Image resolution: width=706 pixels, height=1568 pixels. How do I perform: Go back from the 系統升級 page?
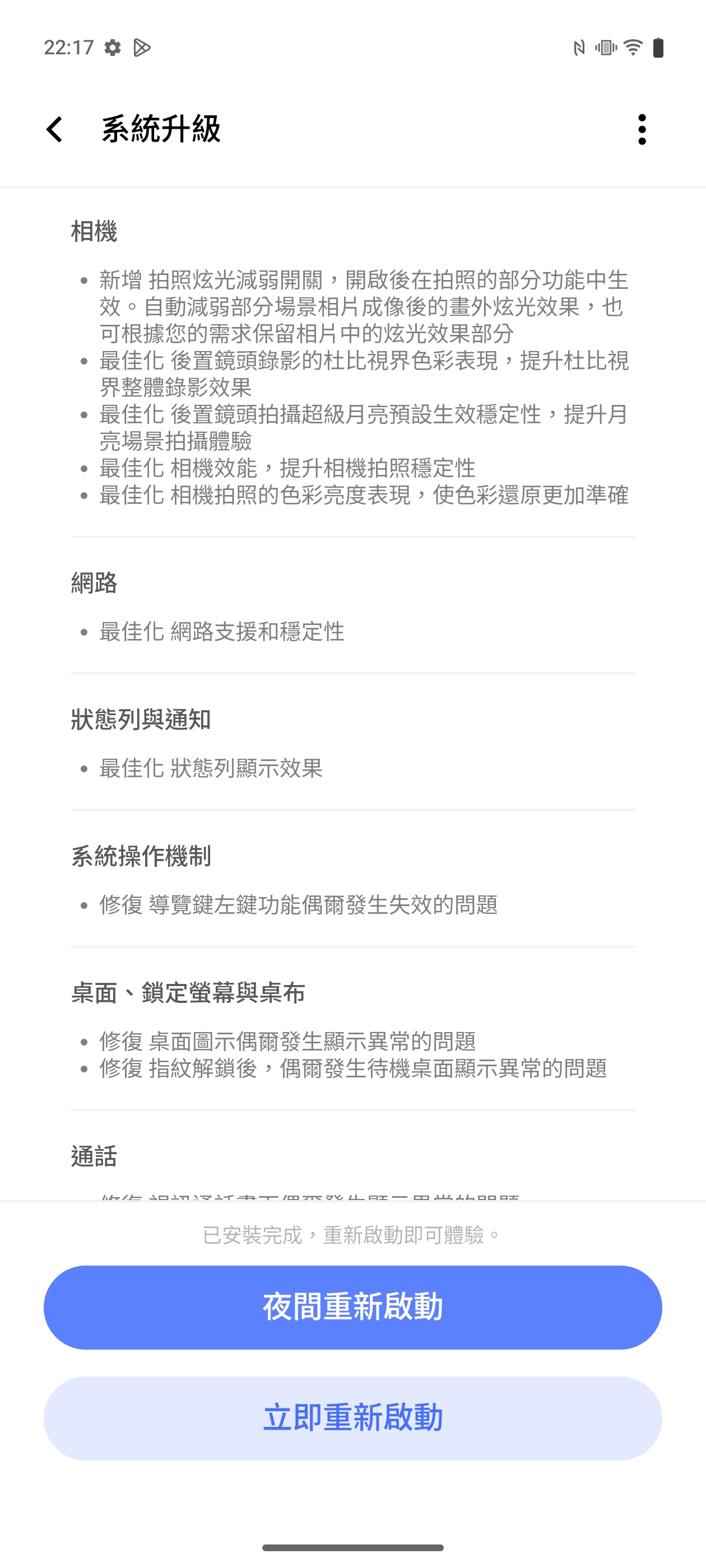(x=55, y=129)
